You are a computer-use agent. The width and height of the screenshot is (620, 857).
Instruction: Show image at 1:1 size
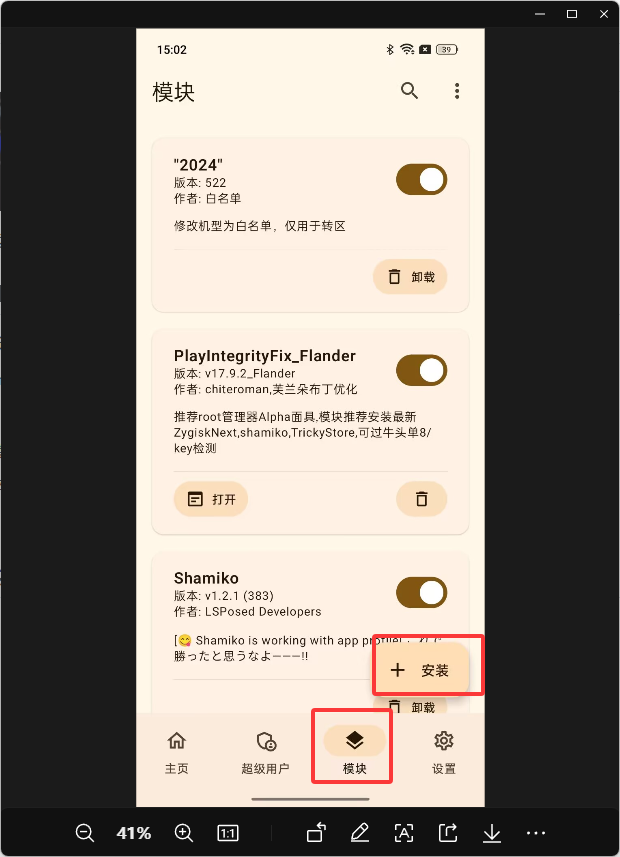click(228, 833)
